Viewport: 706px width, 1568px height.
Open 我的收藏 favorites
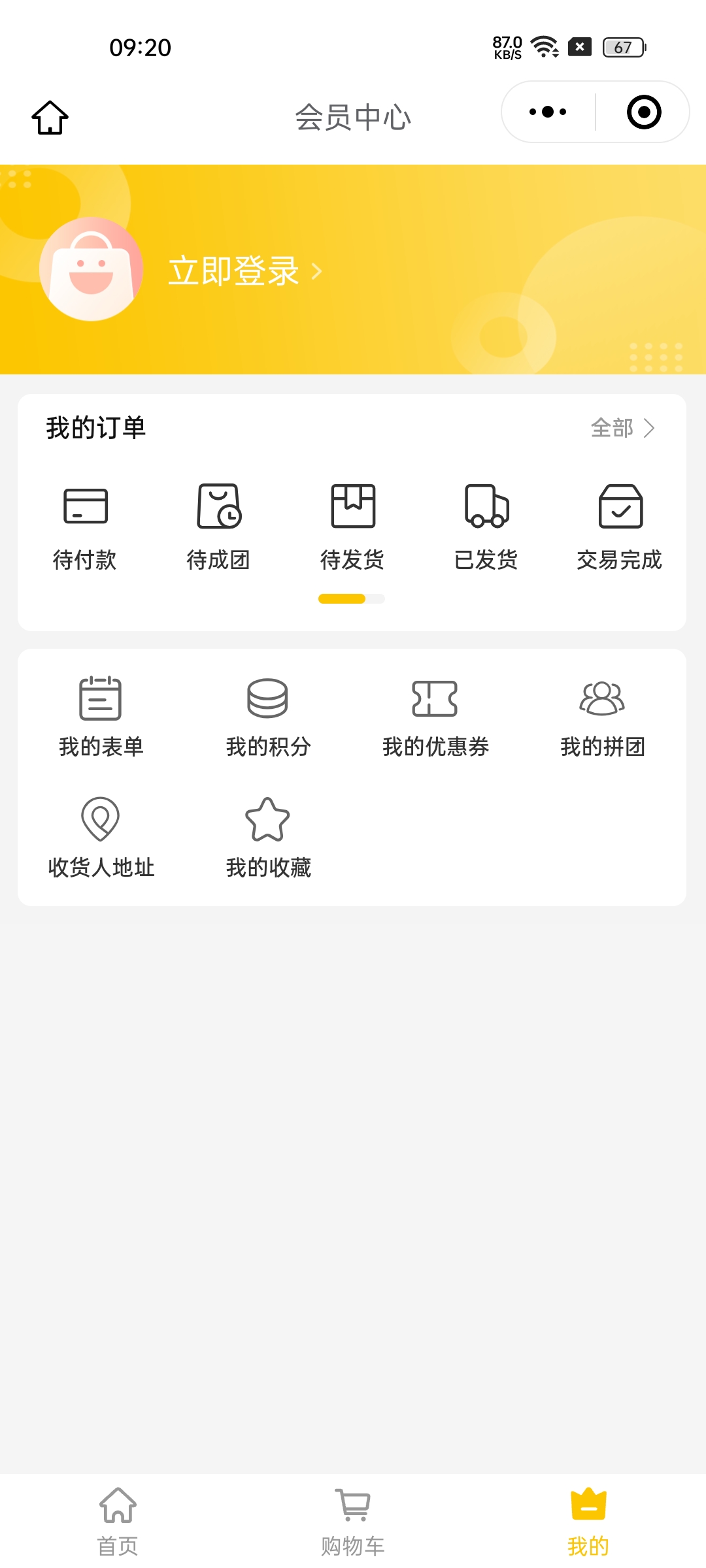coord(268,838)
